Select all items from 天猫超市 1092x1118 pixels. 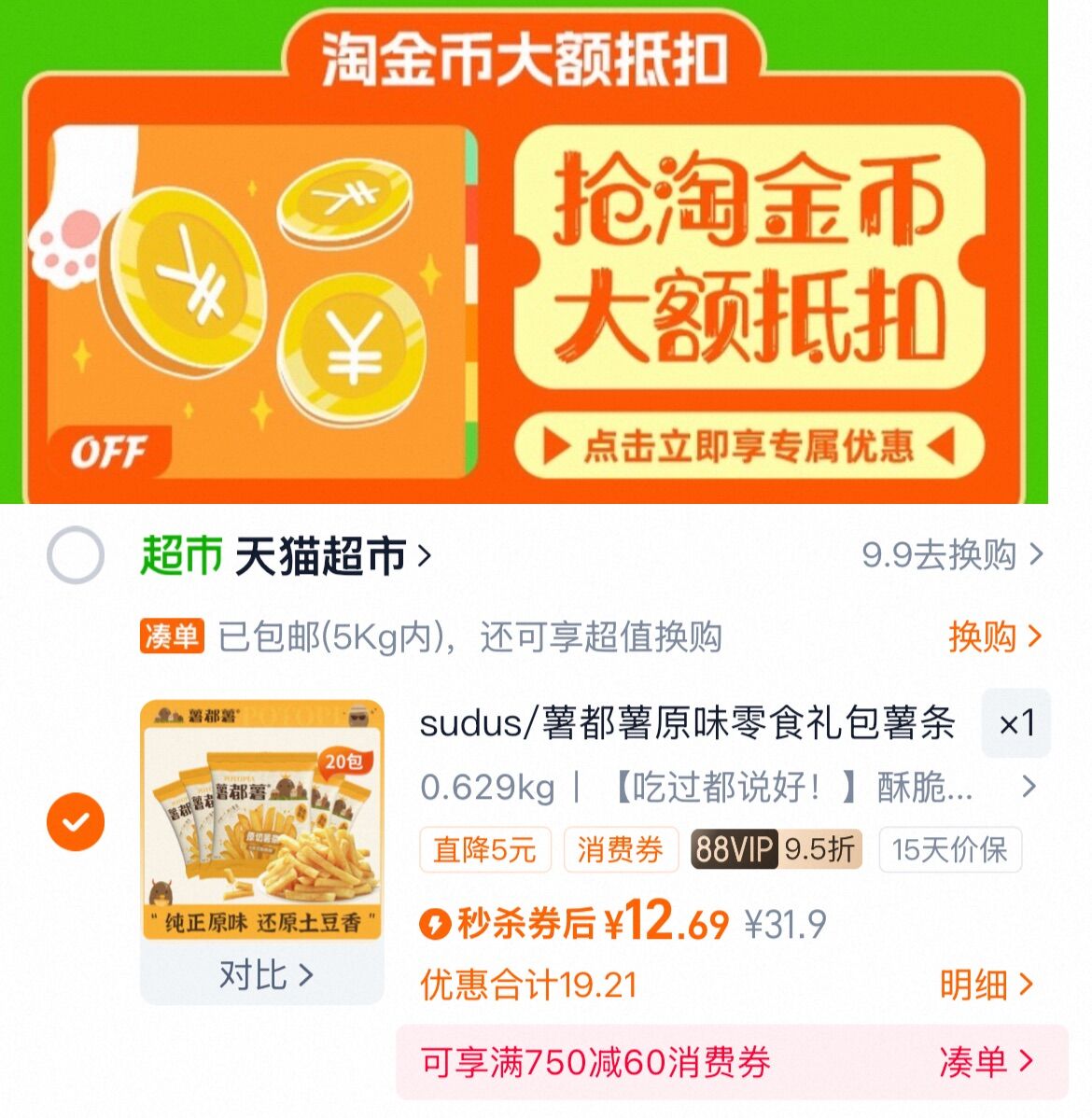(75, 555)
